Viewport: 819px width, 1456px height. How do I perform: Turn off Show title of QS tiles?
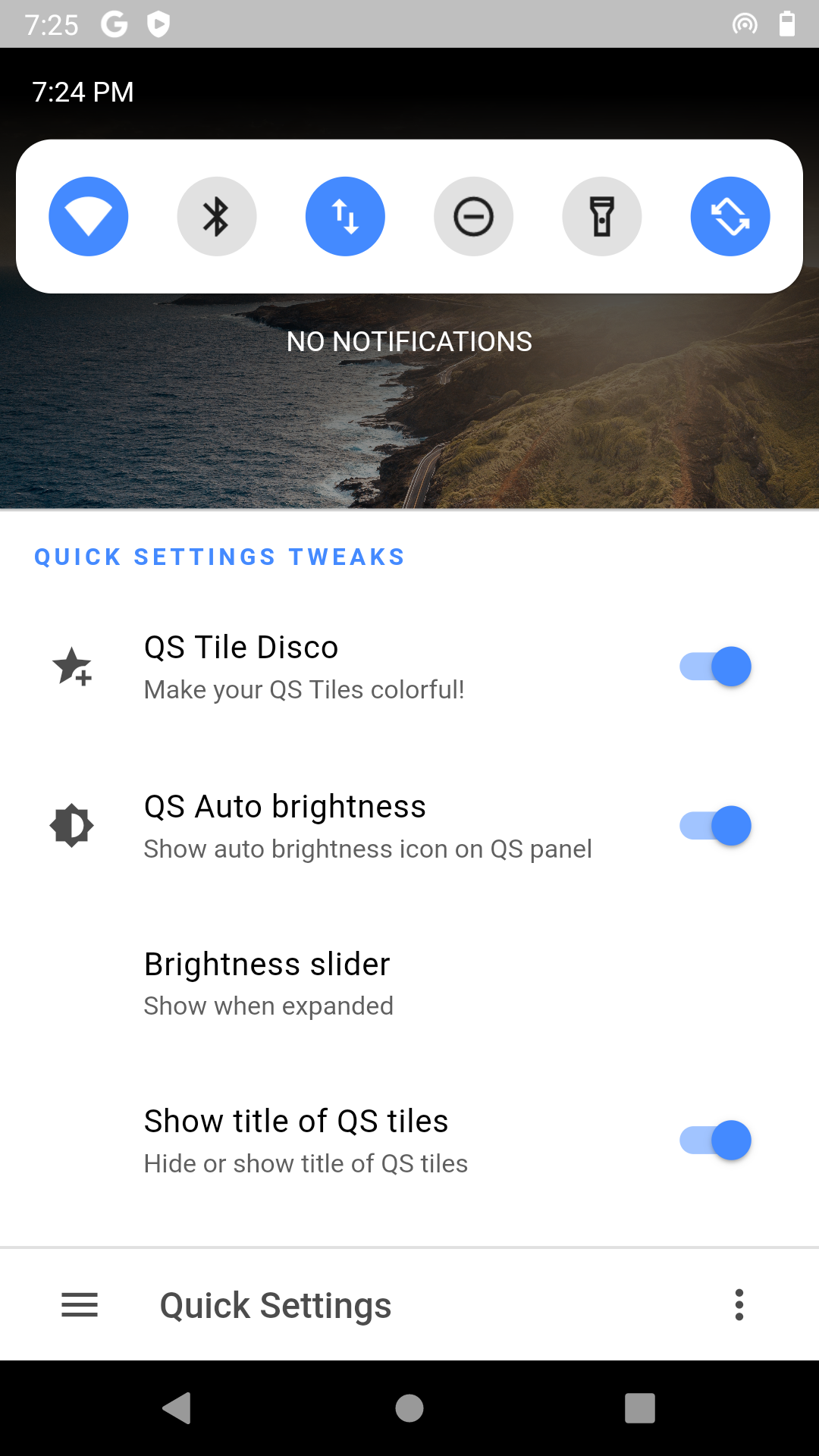point(715,1141)
